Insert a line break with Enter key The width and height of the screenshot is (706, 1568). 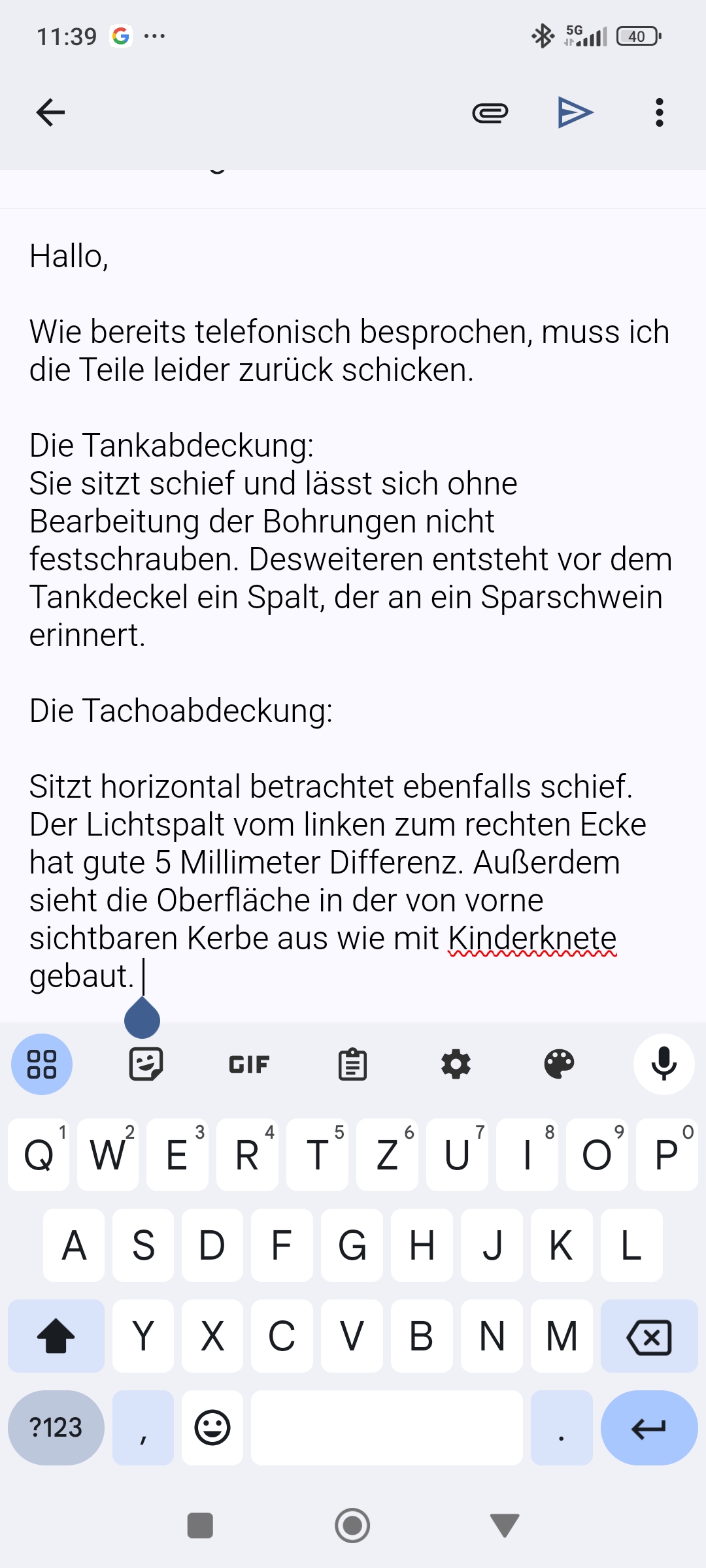pyautogui.click(x=649, y=1428)
